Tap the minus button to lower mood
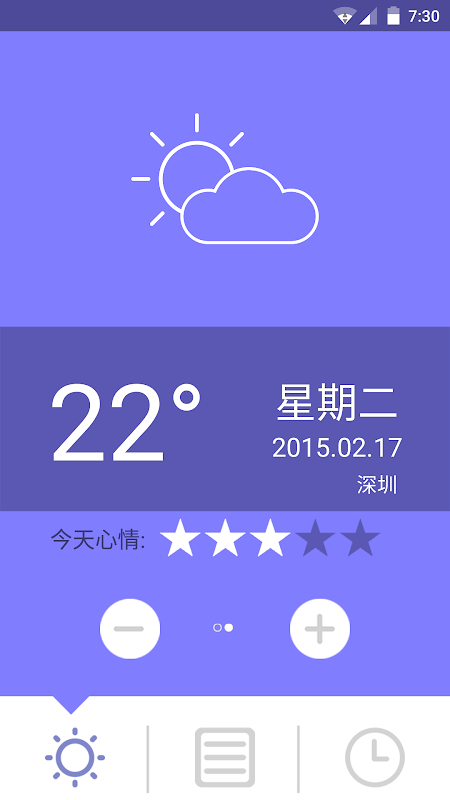 pos(130,629)
